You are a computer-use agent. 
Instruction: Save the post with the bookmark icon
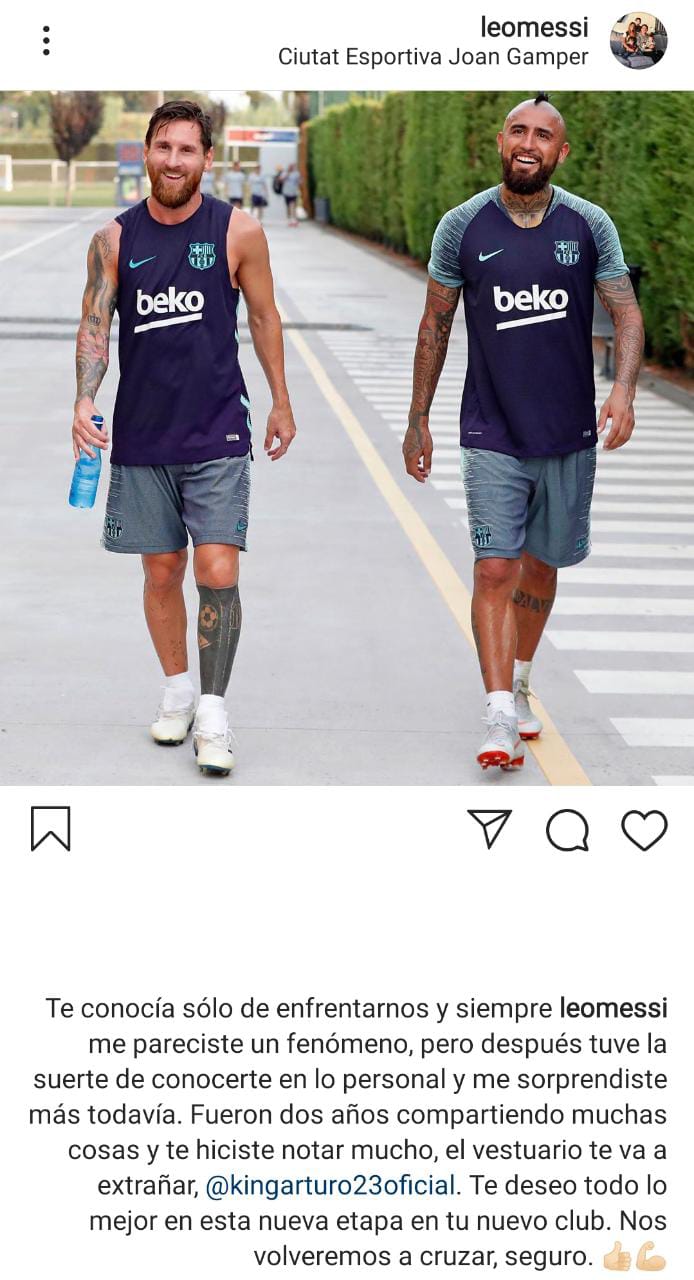point(50,829)
